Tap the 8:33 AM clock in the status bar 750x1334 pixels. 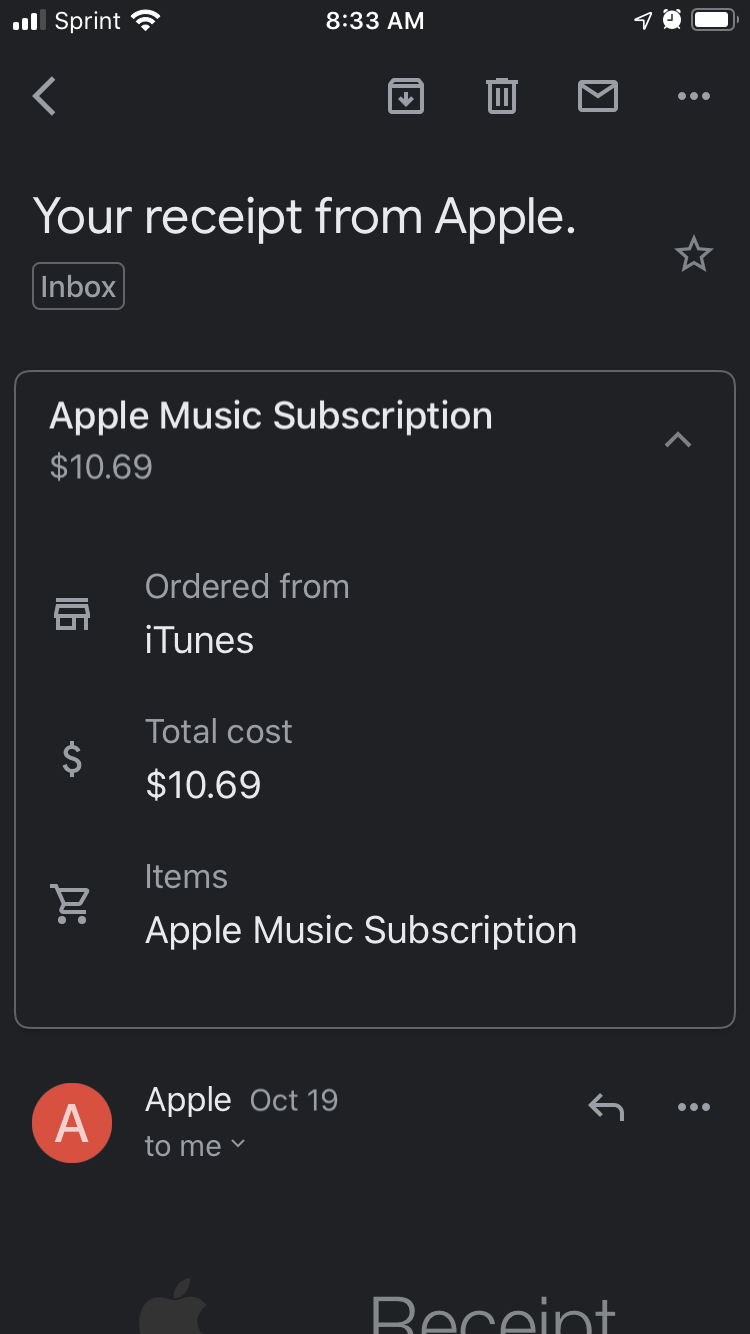tap(375, 20)
